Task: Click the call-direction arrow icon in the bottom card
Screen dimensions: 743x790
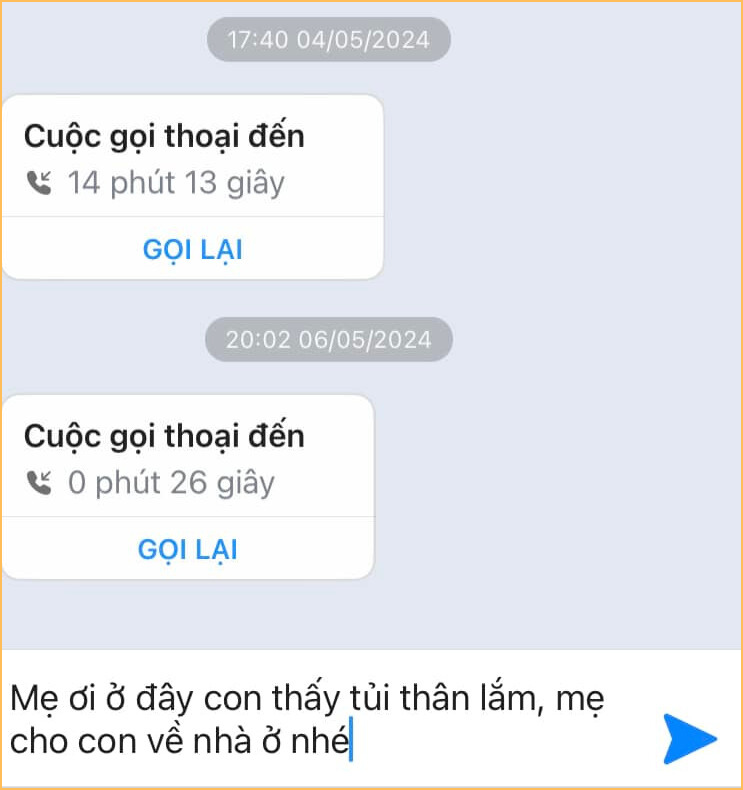Action: tap(38, 483)
